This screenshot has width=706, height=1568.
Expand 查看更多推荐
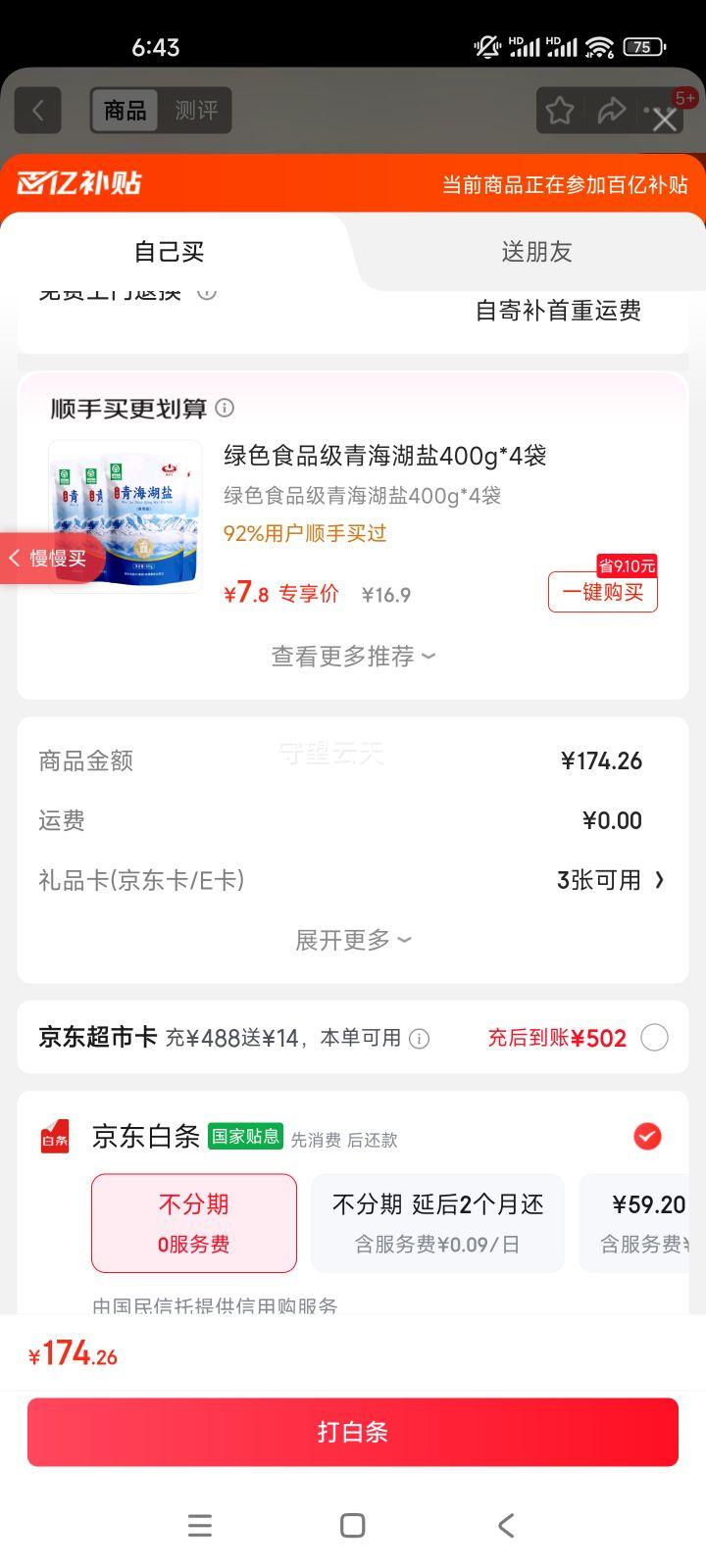[x=352, y=657]
